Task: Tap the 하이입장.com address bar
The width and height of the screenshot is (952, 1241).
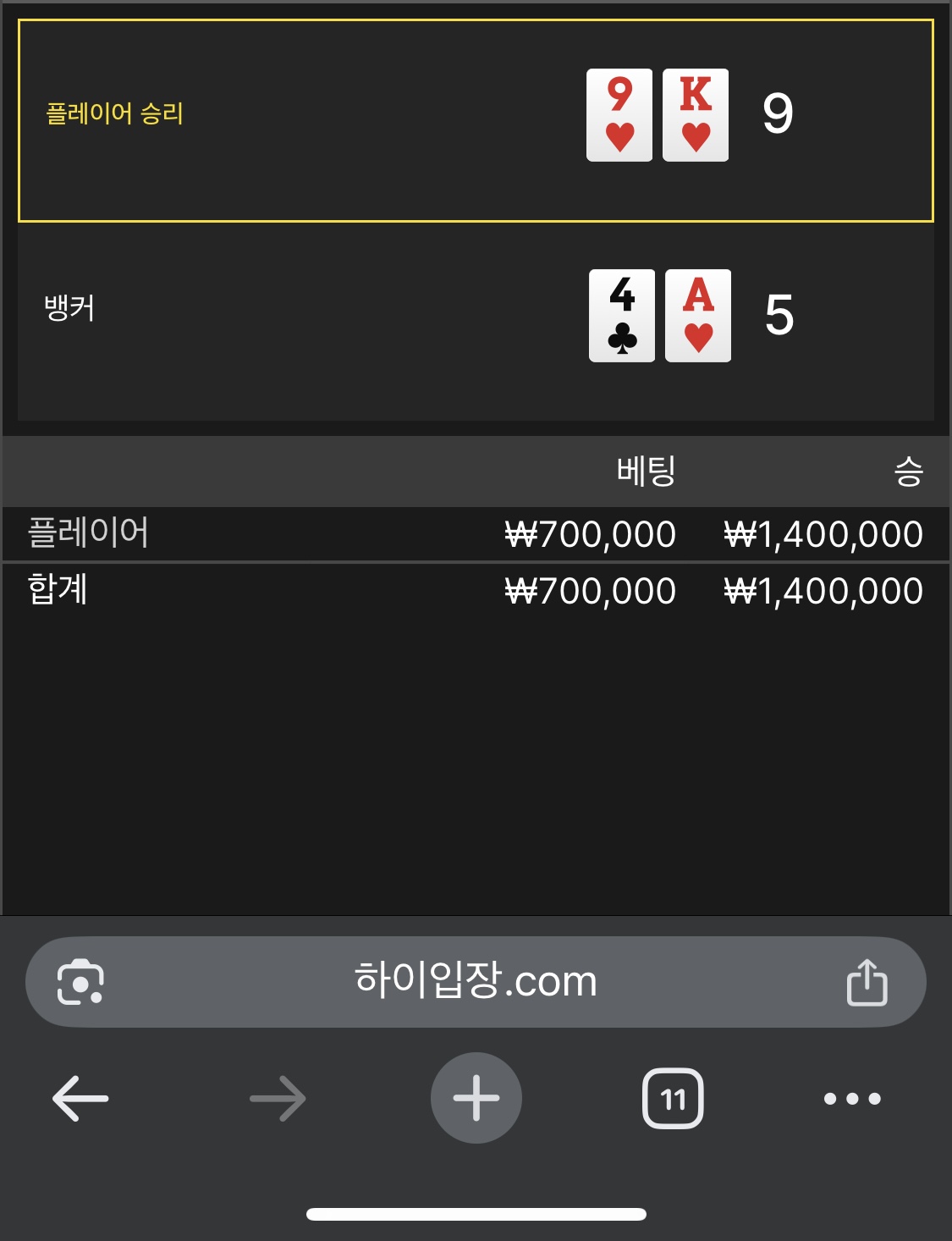Action: pos(476,981)
